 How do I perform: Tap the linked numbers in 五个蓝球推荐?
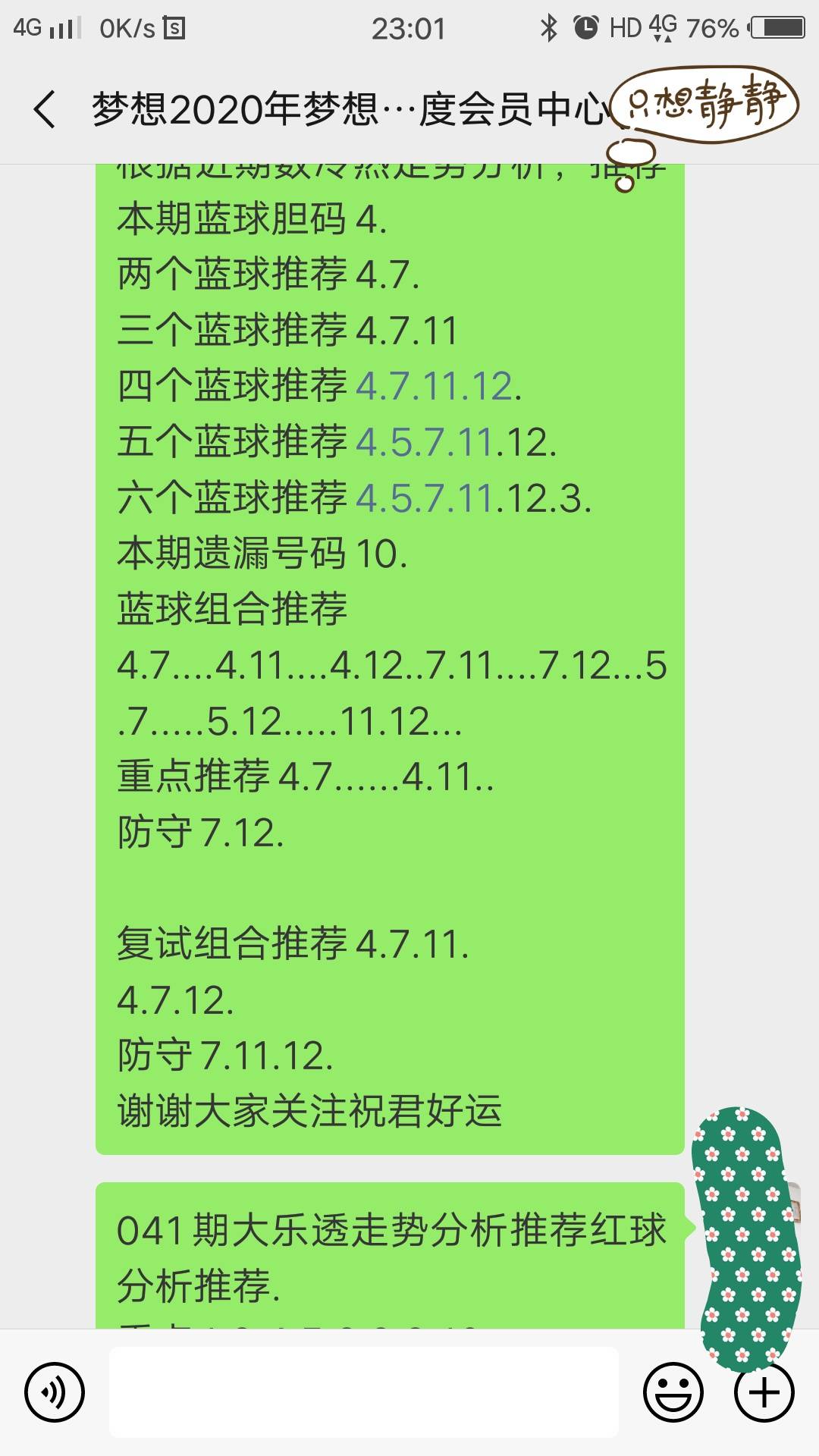point(425,442)
